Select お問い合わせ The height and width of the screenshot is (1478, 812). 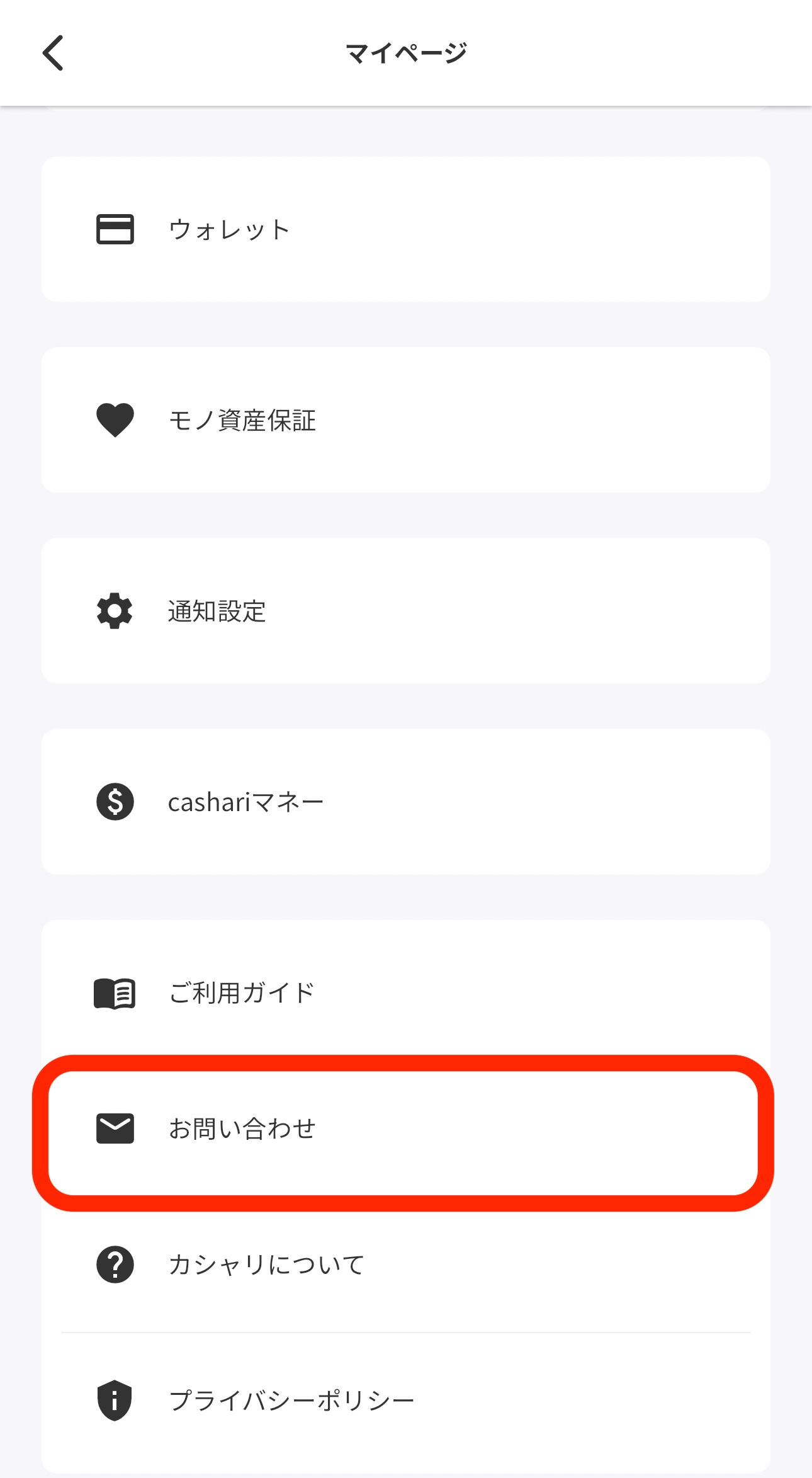click(405, 1129)
